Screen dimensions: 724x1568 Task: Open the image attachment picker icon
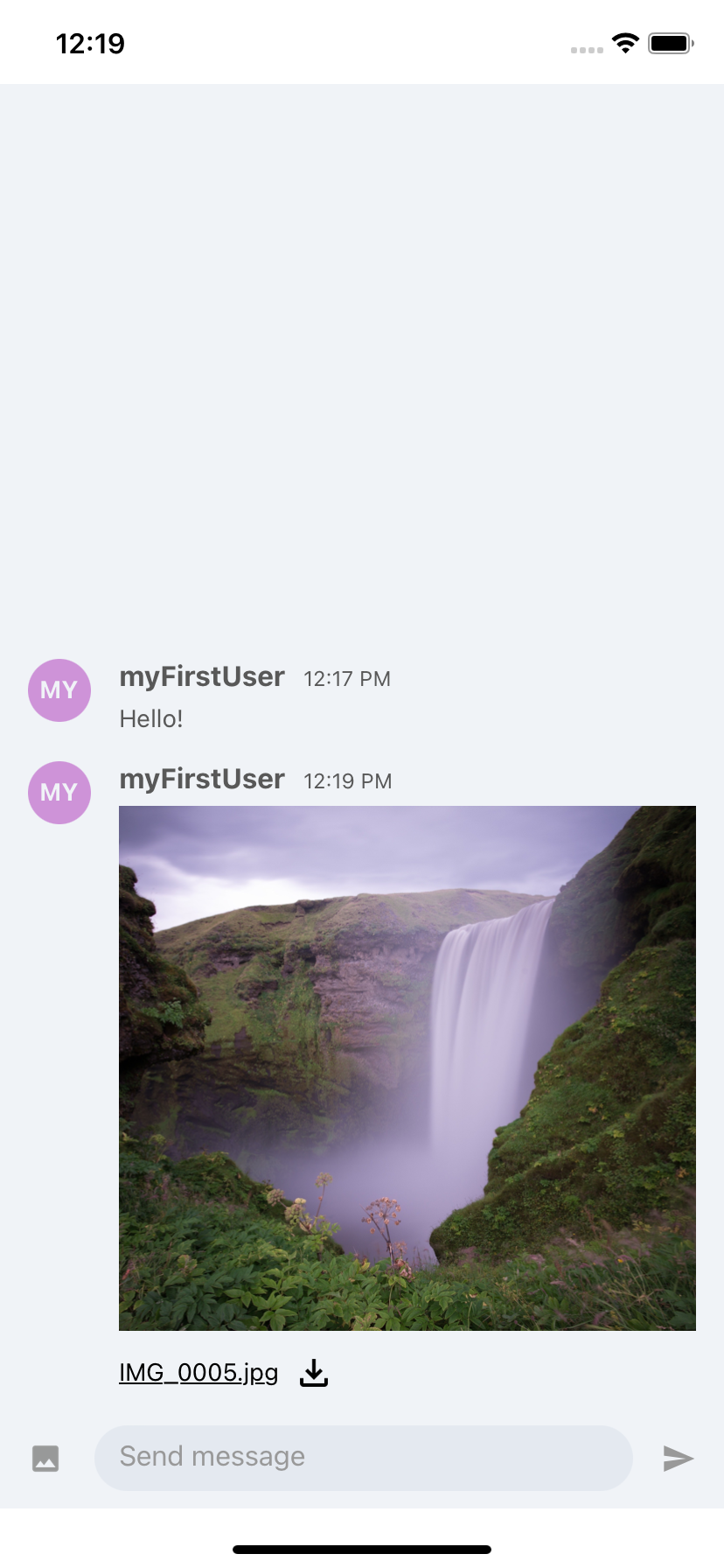[45, 1455]
